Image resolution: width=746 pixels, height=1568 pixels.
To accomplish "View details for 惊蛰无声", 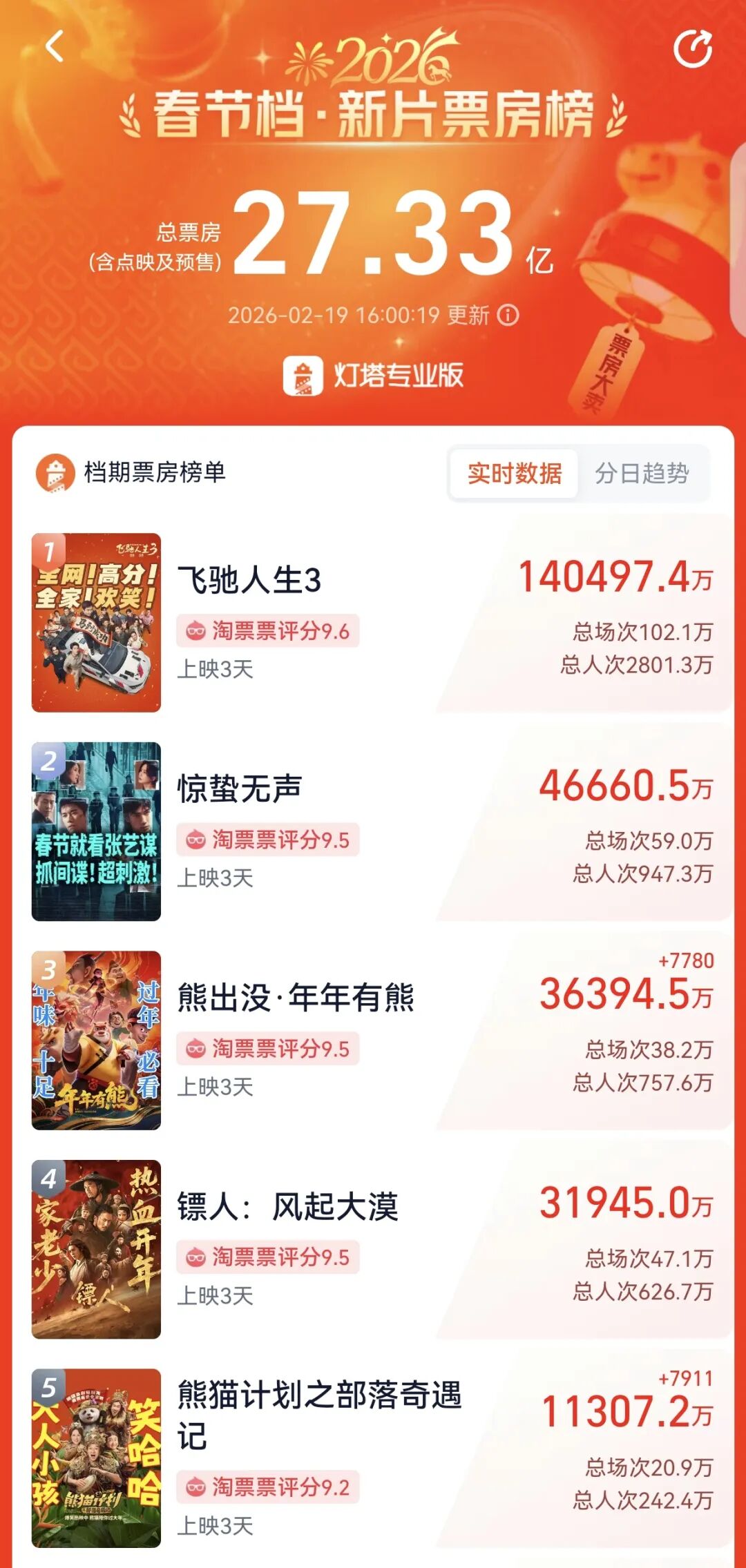I will point(240,789).
